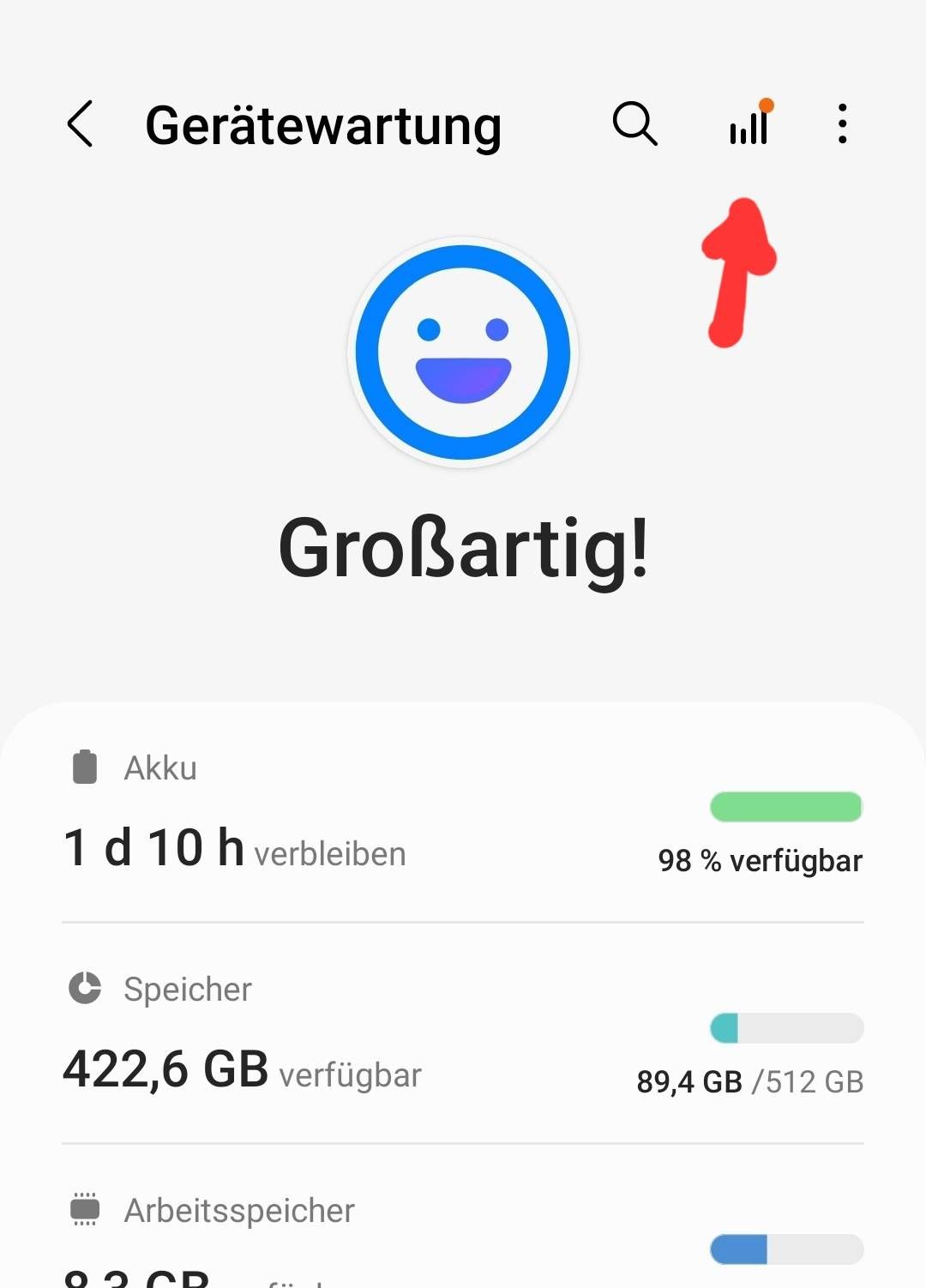Tap the 89,4 GB /512 GB storage label
Screen dimensions: 926x1288
coord(749,1081)
